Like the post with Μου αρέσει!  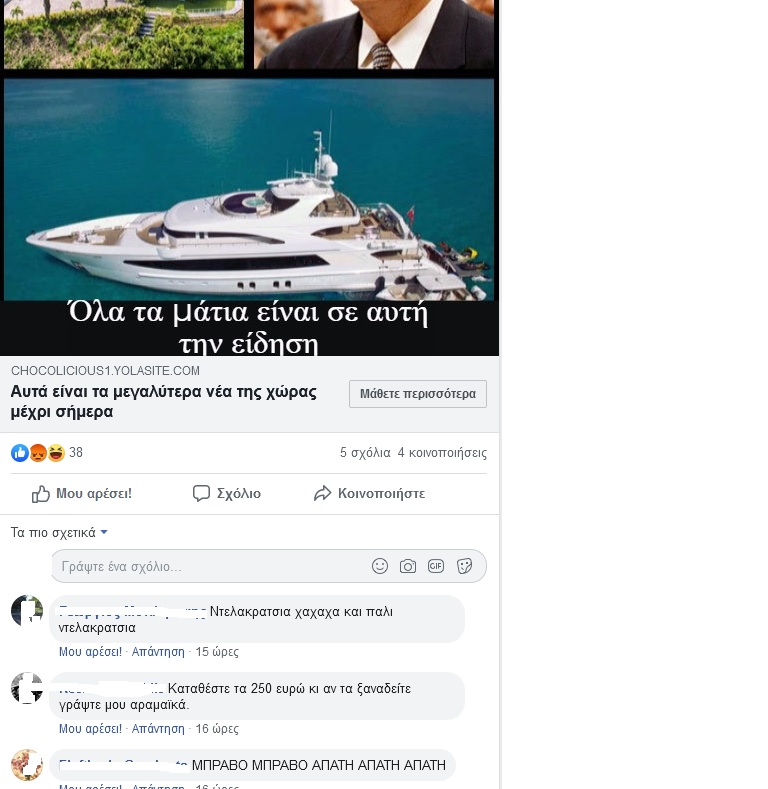pyautogui.click(x=82, y=494)
